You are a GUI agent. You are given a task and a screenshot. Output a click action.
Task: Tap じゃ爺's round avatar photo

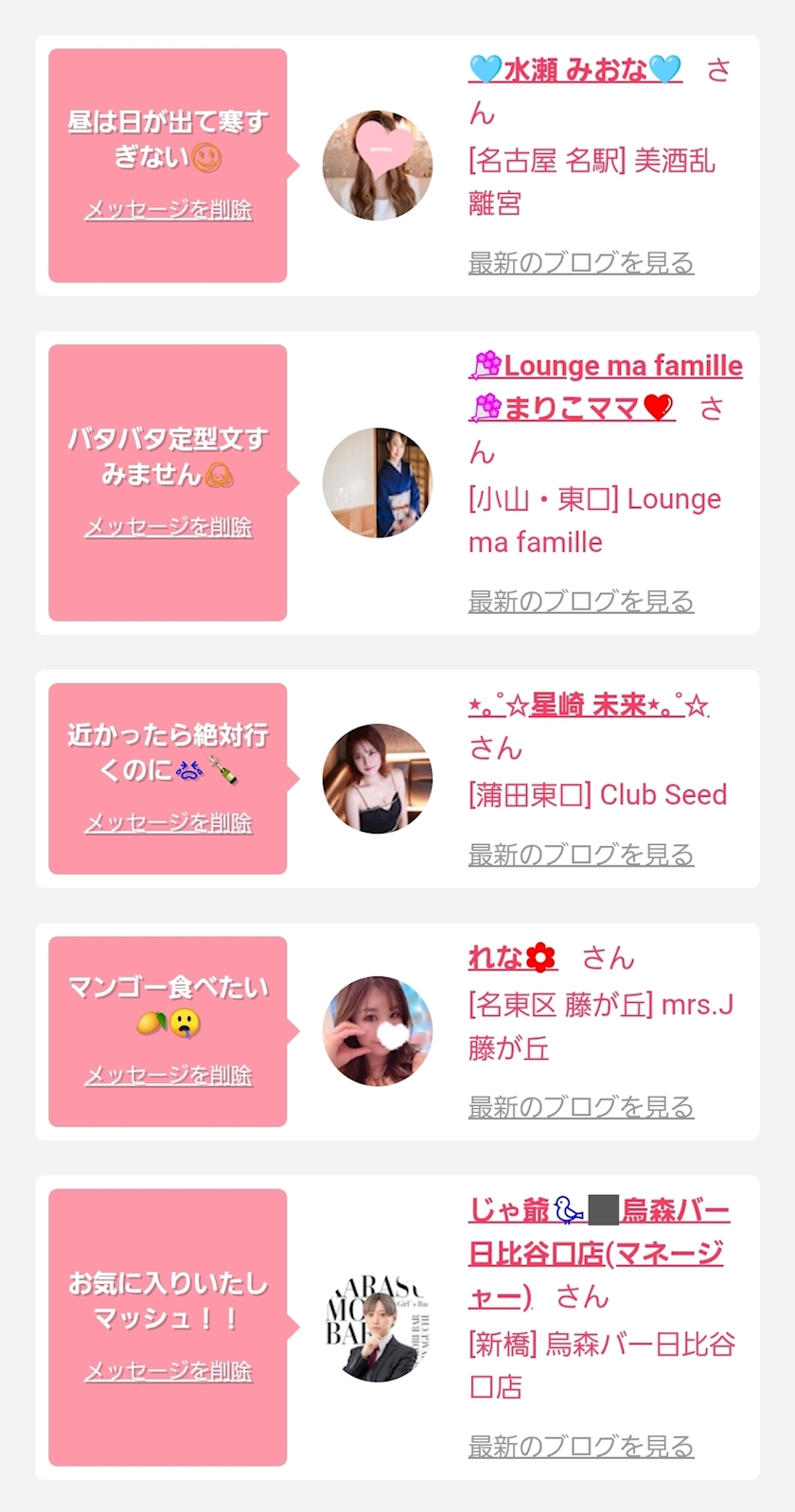378,1327
